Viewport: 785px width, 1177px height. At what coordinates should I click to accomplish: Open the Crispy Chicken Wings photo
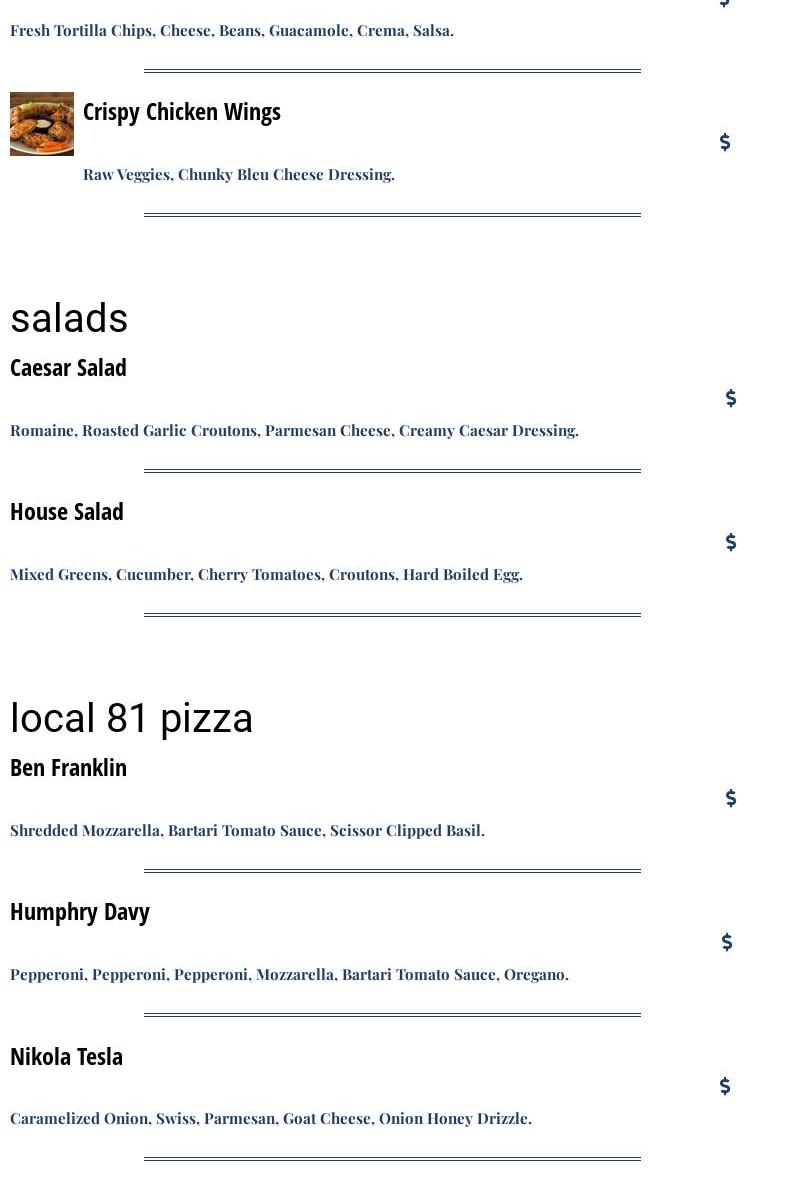(x=42, y=124)
